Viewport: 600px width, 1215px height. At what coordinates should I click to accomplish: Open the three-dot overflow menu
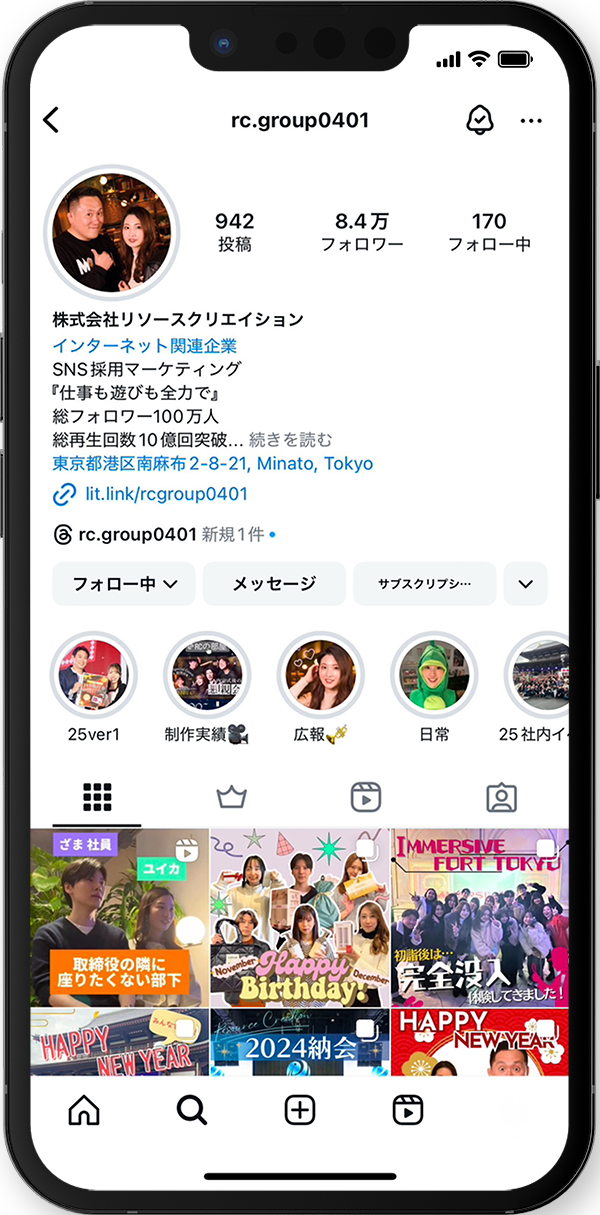(x=531, y=121)
